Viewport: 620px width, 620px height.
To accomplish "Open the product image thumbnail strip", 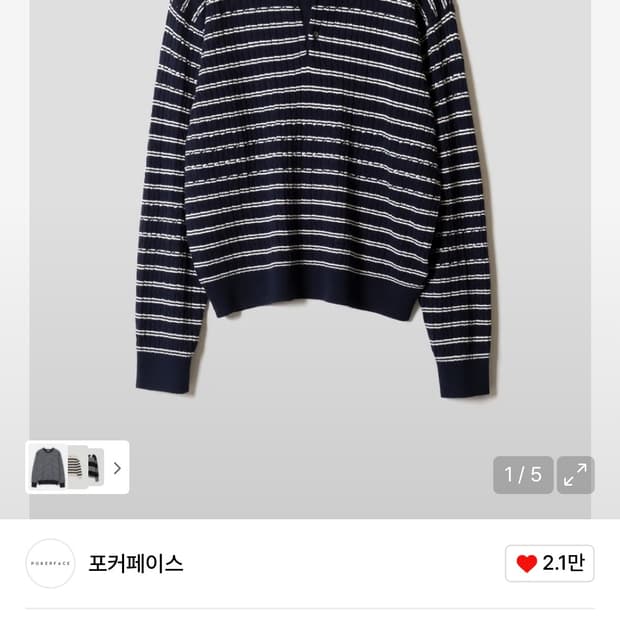I will pos(77,467).
